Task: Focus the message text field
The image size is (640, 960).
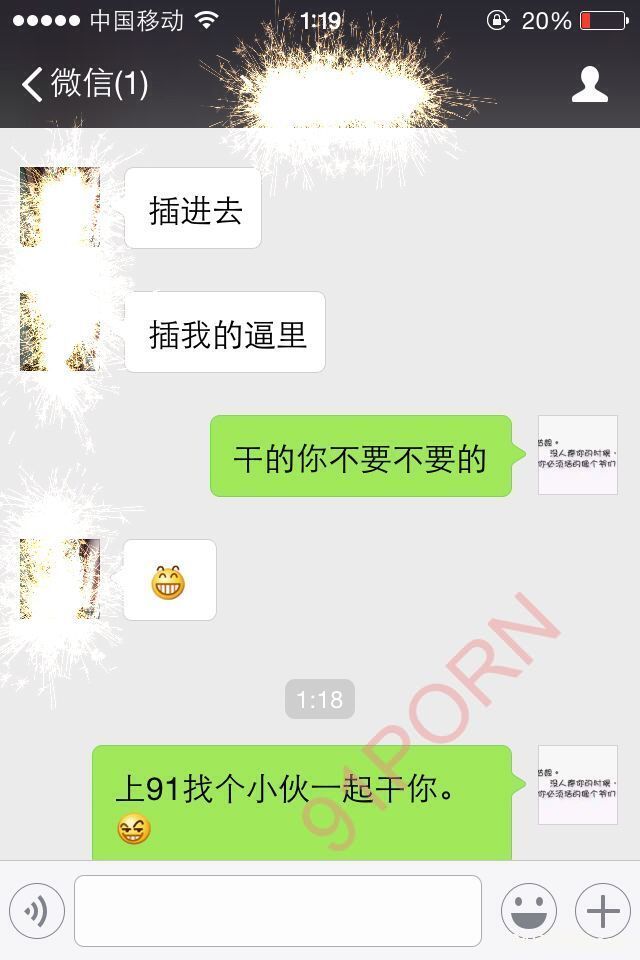Action: click(x=278, y=911)
